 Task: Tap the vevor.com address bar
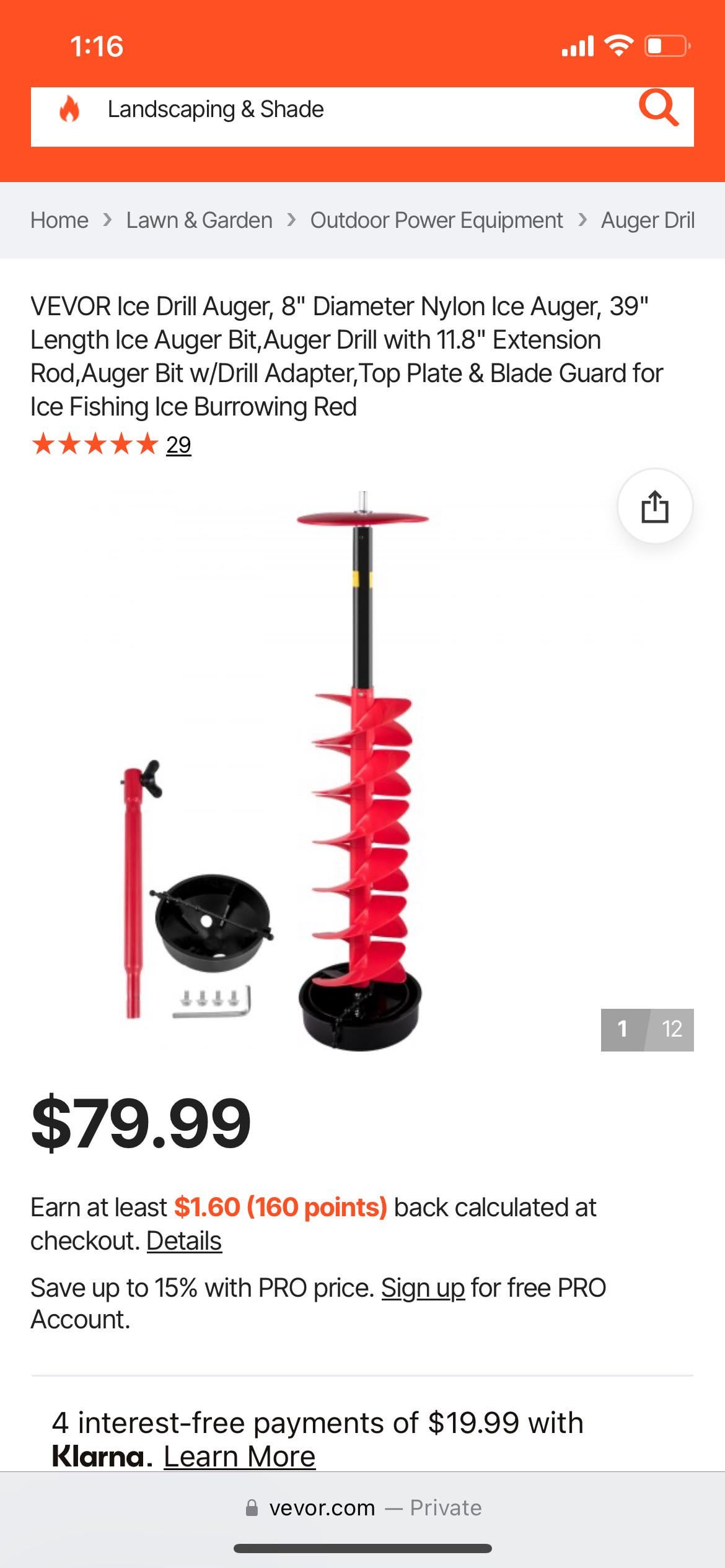(362, 1508)
